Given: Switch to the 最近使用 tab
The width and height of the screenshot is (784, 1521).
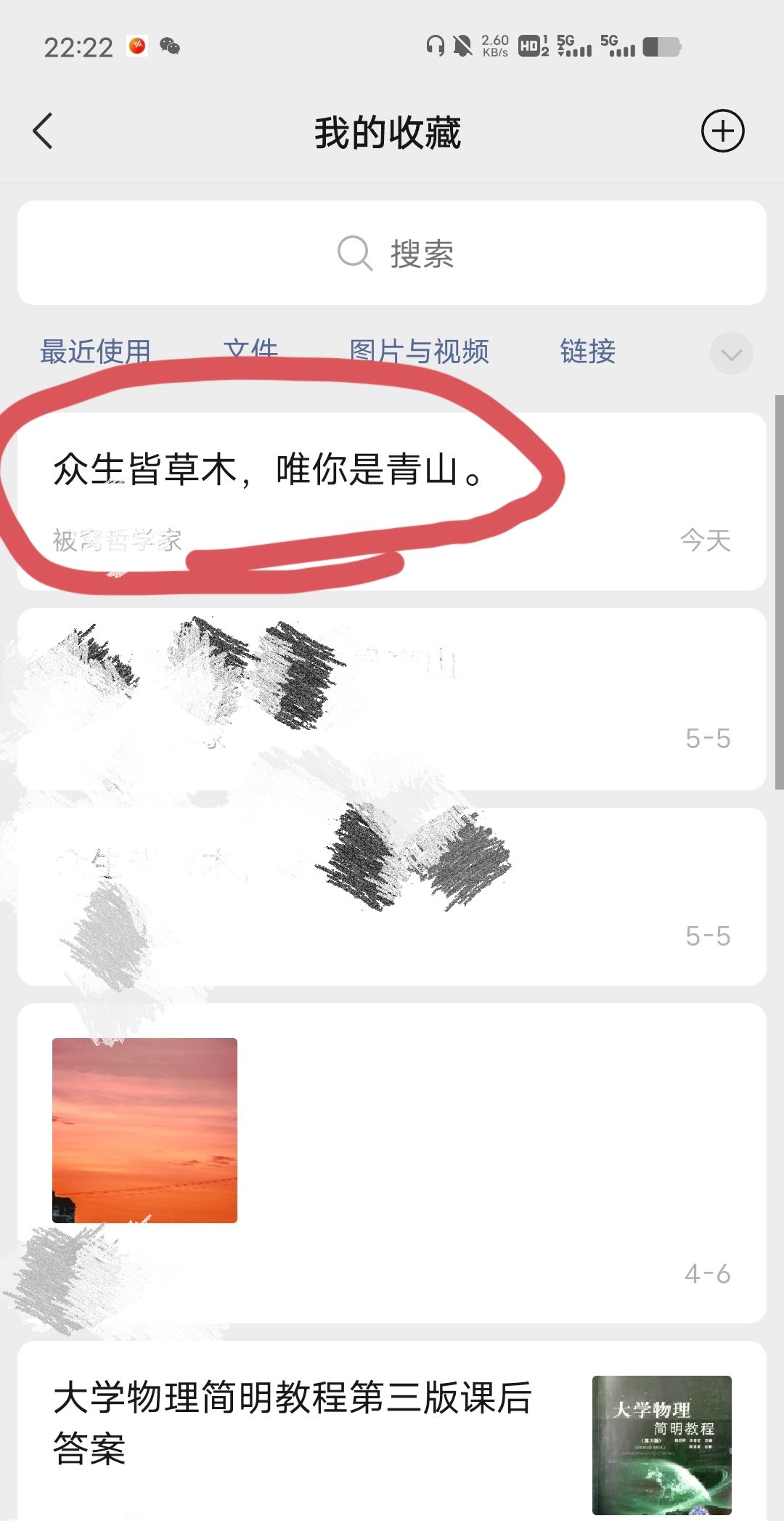Looking at the screenshot, I should point(95,352).
